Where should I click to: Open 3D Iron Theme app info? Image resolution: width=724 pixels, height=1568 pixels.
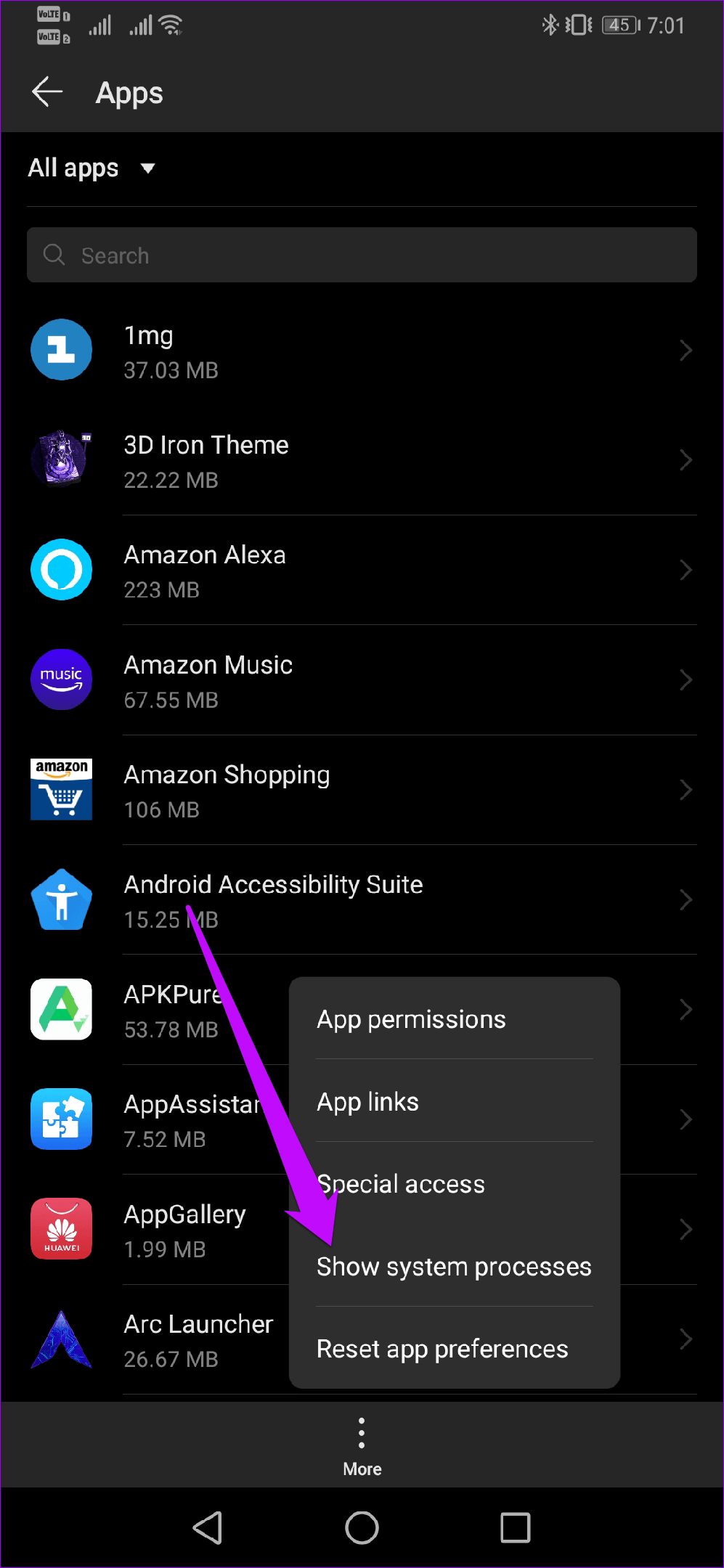[362, 461]
